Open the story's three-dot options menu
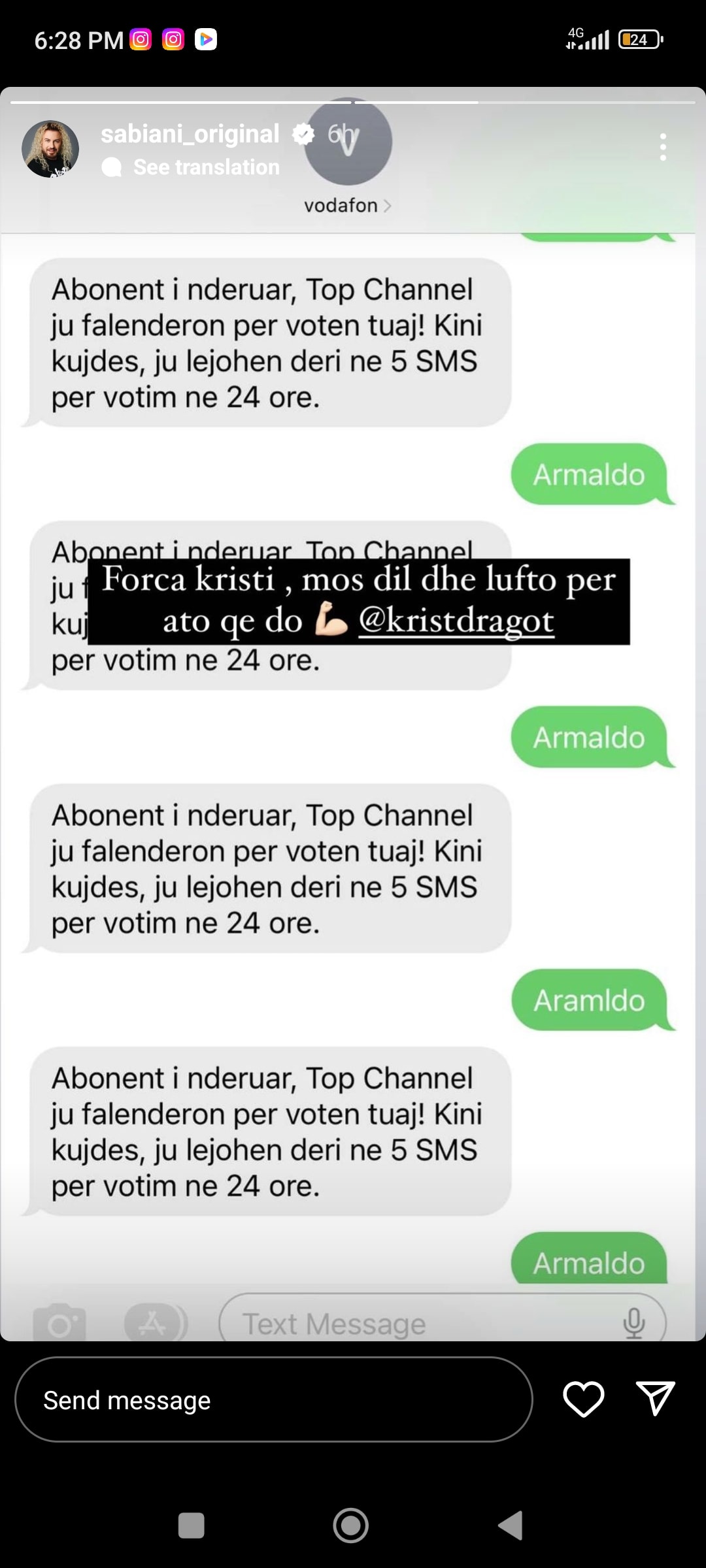The width and height of the screenshot is (706, 1568). pyautogui.click(x=663, y=147)
